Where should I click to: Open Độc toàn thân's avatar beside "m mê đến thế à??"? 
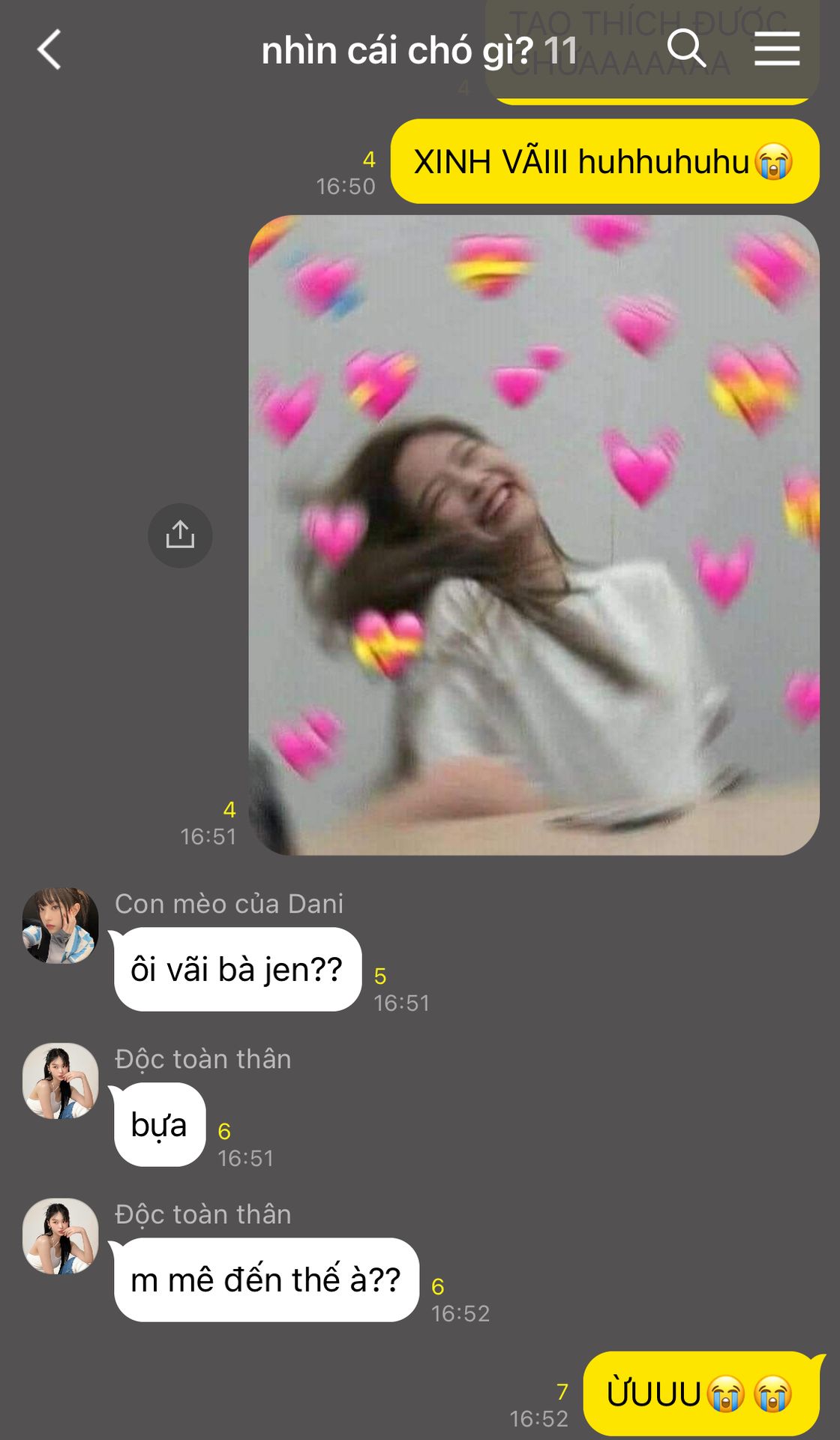click(x=60, y=1236)
